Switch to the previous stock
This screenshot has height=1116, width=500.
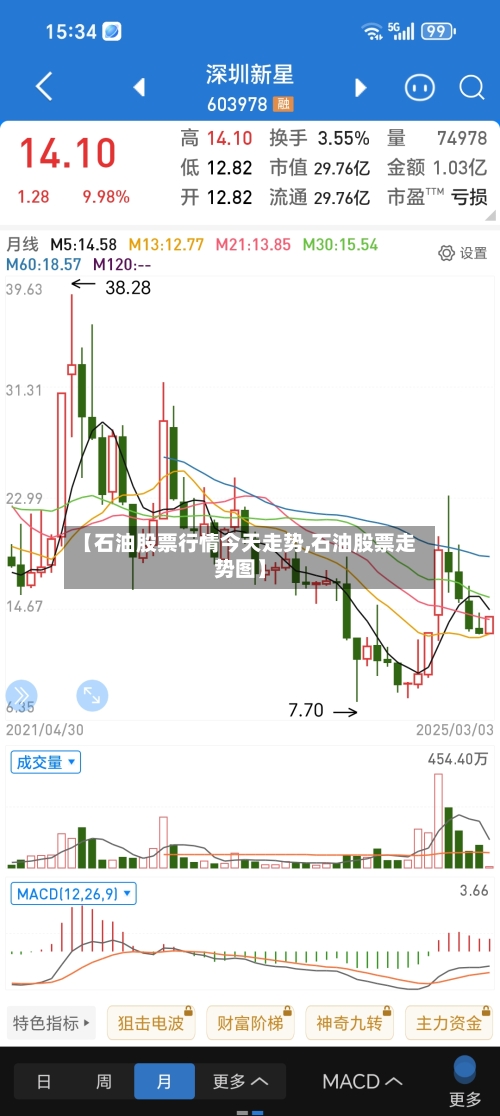coord(139,88)
